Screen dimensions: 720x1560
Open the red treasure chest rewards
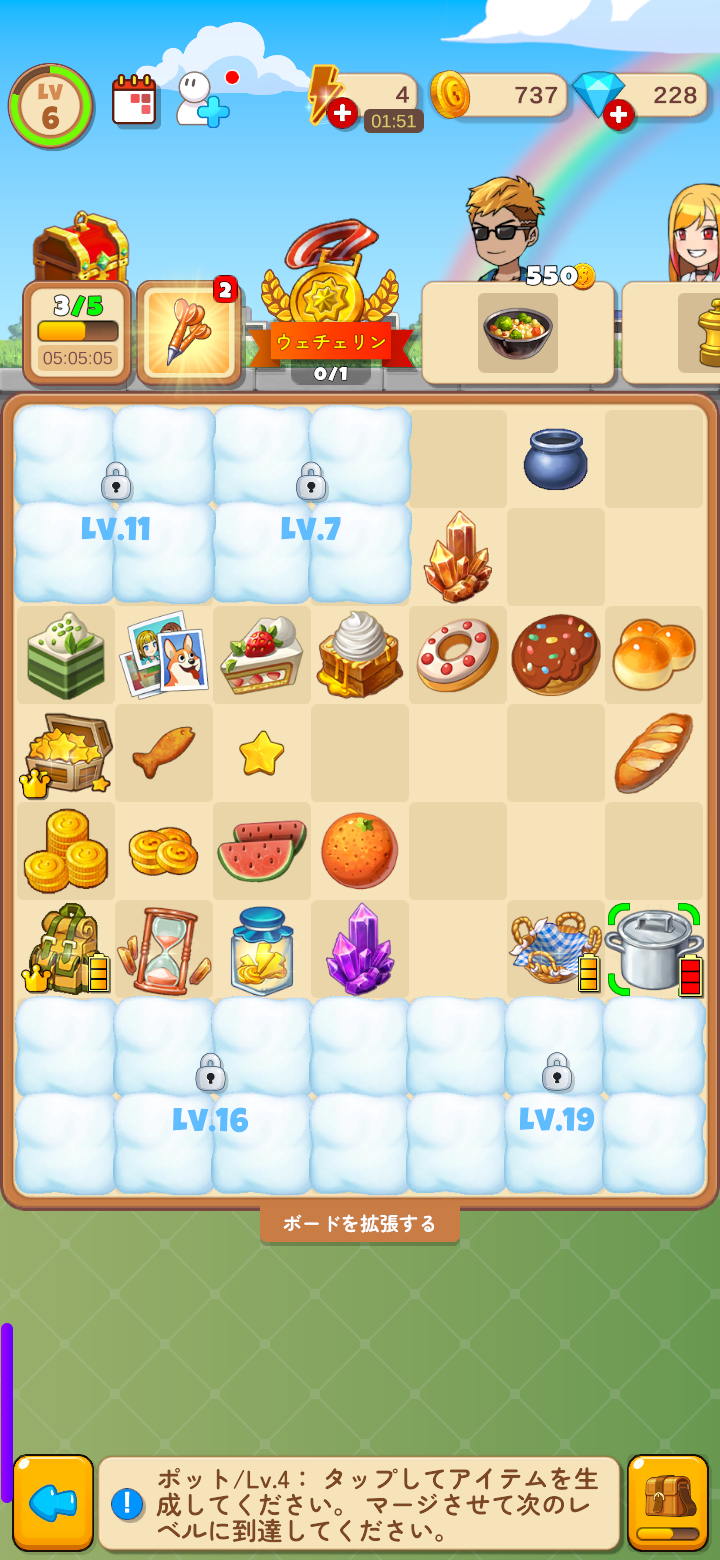(x=81, y=245)
